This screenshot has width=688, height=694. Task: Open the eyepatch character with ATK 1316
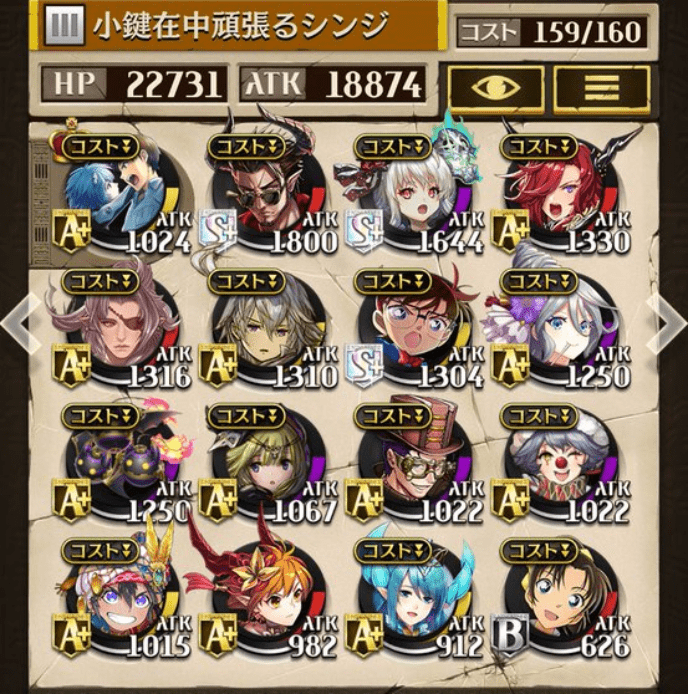pos(122,330)
